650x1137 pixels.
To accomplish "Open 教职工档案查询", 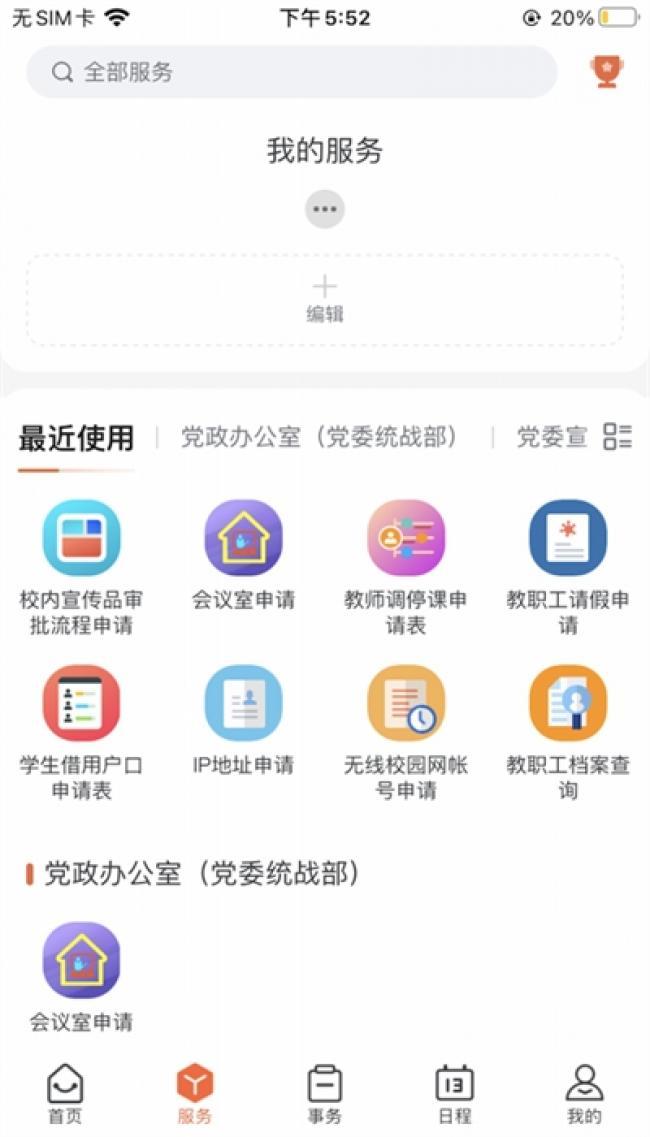I will pos(568,733).
